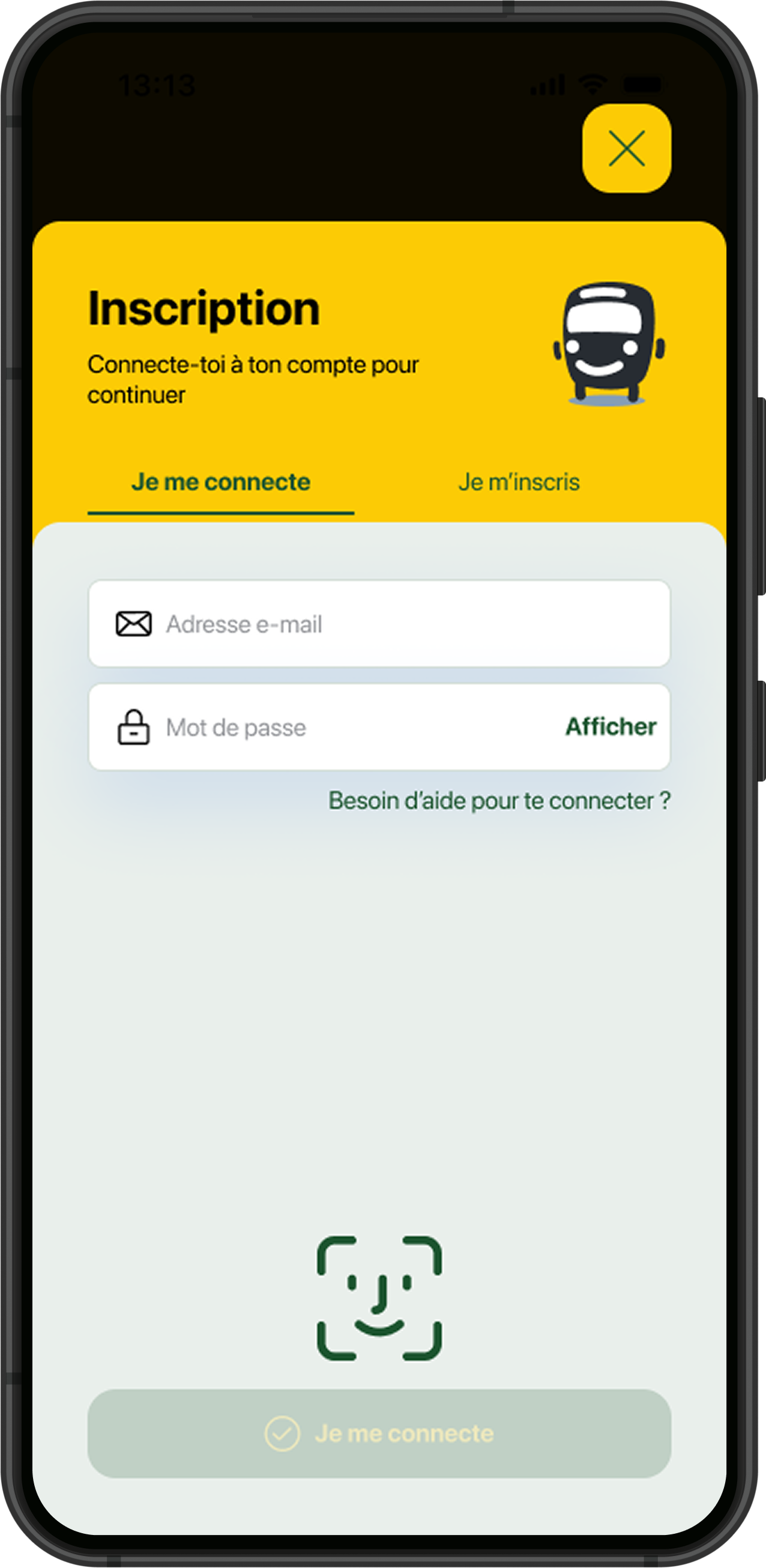Sign in with Face ID icon
This screenshot has height=1568, width=766.
(x=379, y=1298)
